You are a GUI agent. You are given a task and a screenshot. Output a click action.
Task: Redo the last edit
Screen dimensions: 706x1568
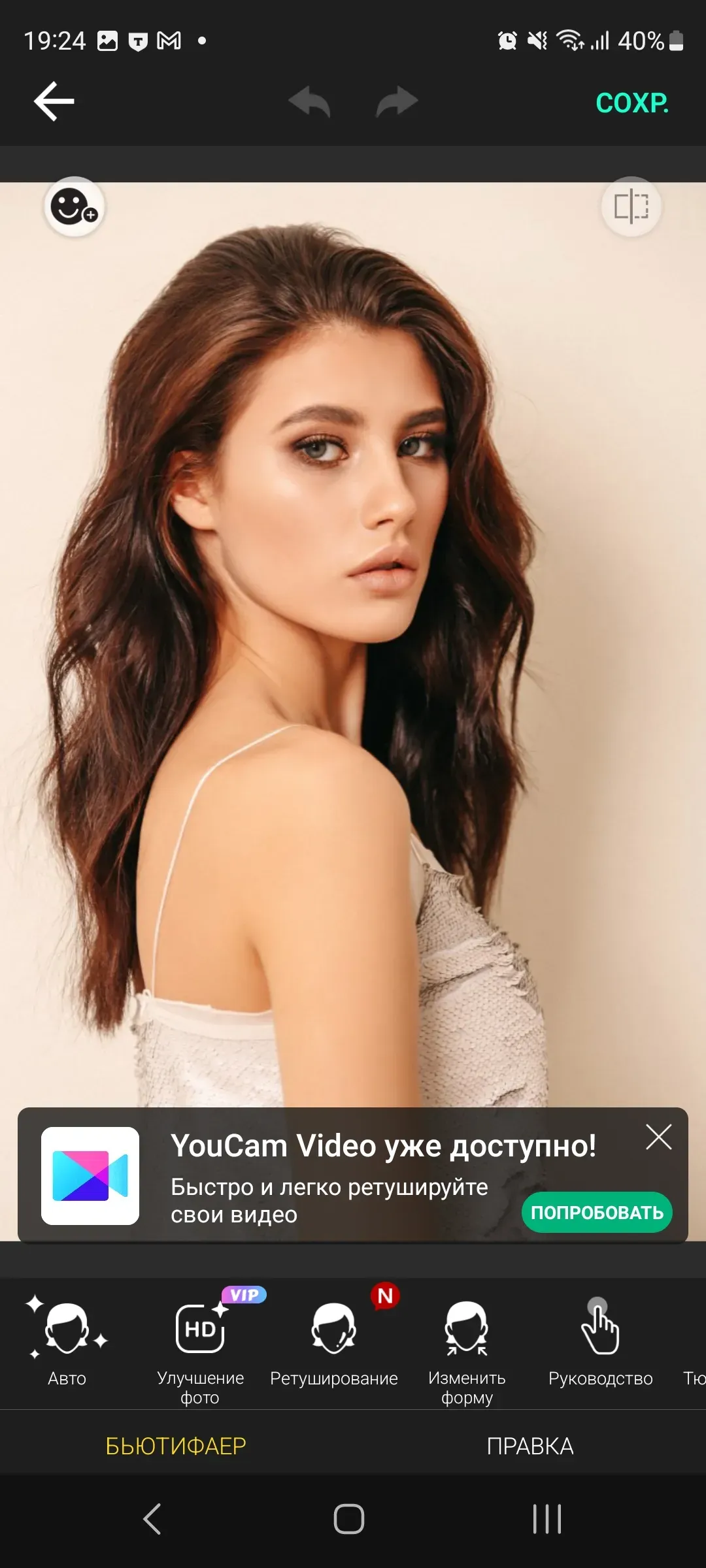pos(397,102)
